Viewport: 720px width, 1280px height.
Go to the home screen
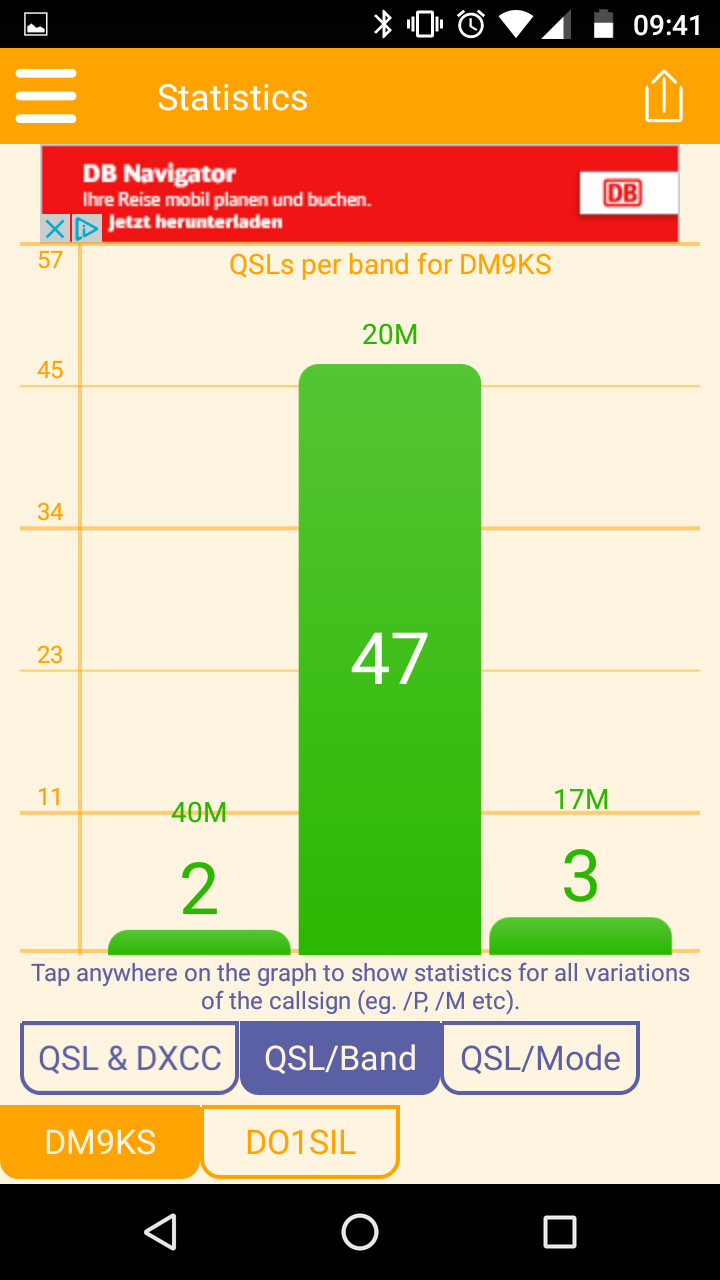[360, 1232]
